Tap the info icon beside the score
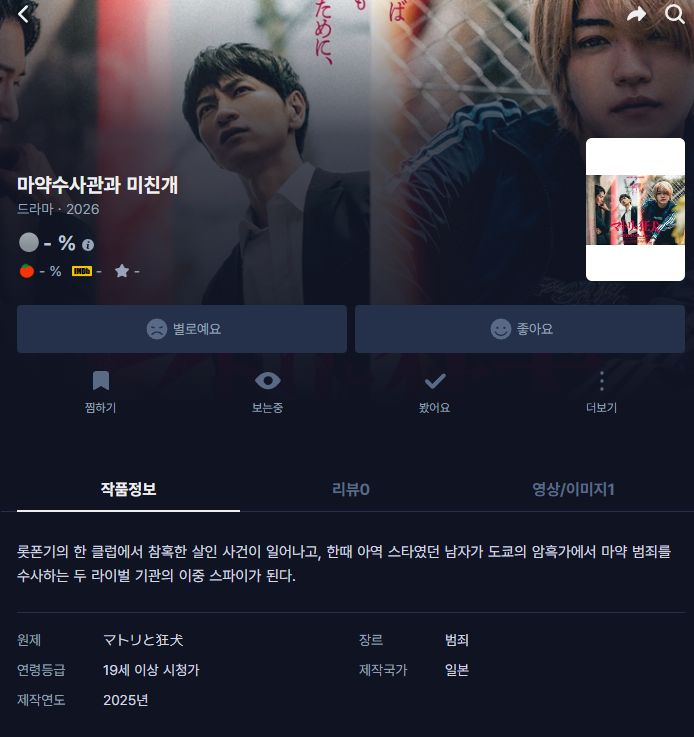The image size is (694, 737). pyautogui.click(x=88, y=244)
